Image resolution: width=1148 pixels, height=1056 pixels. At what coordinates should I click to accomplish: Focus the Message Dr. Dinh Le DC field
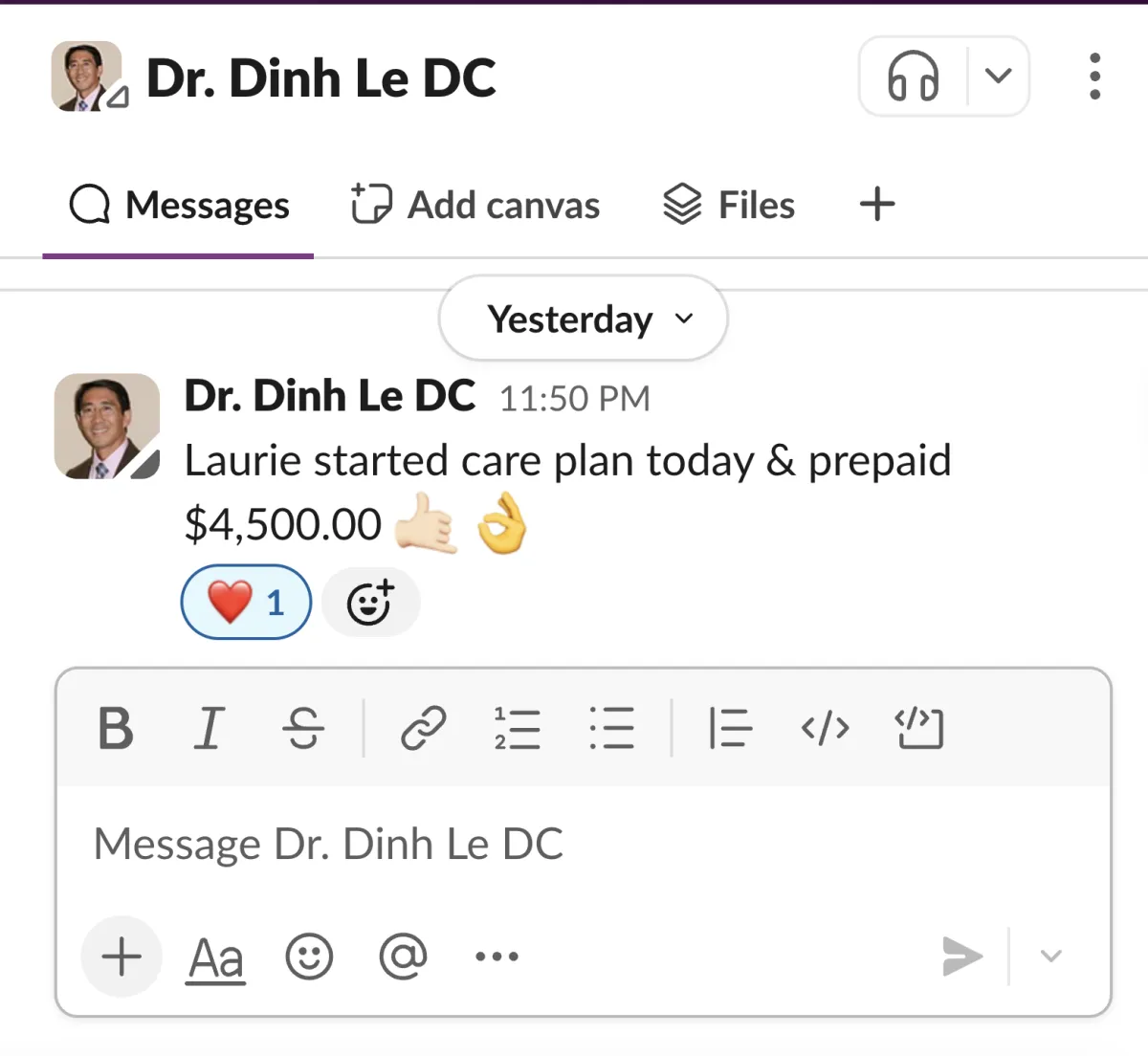[574, 845]
